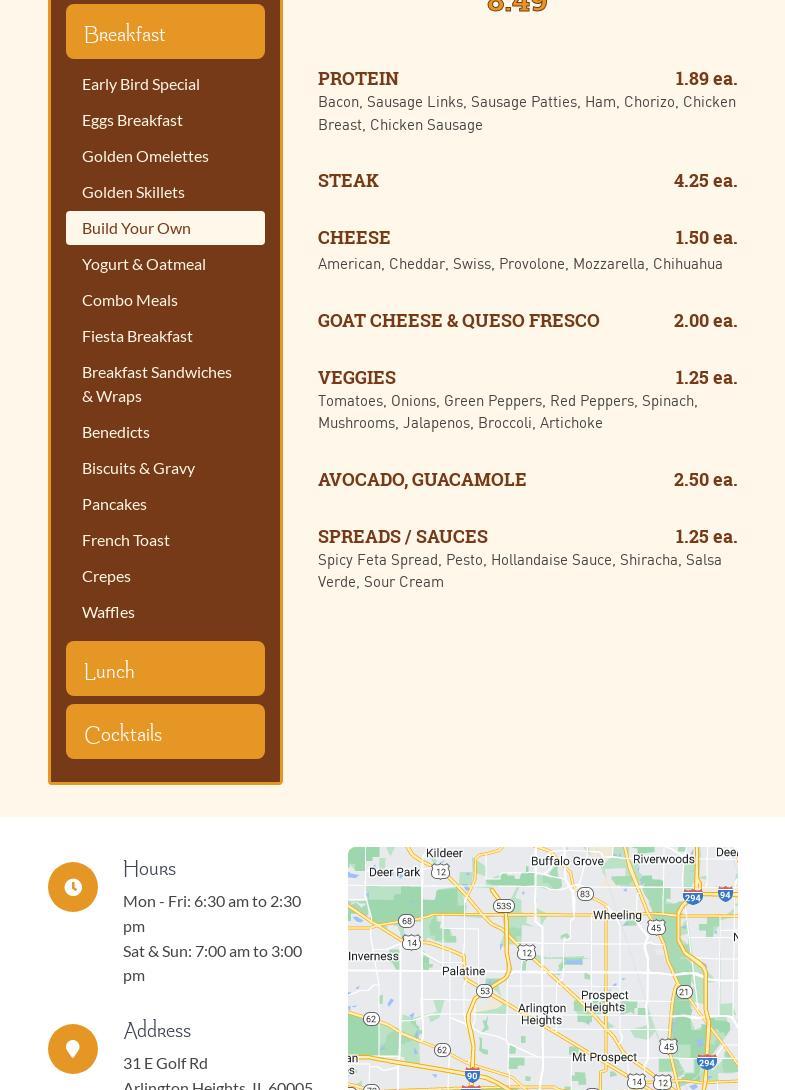View Pancakes menu items

[x=114, y=504]
